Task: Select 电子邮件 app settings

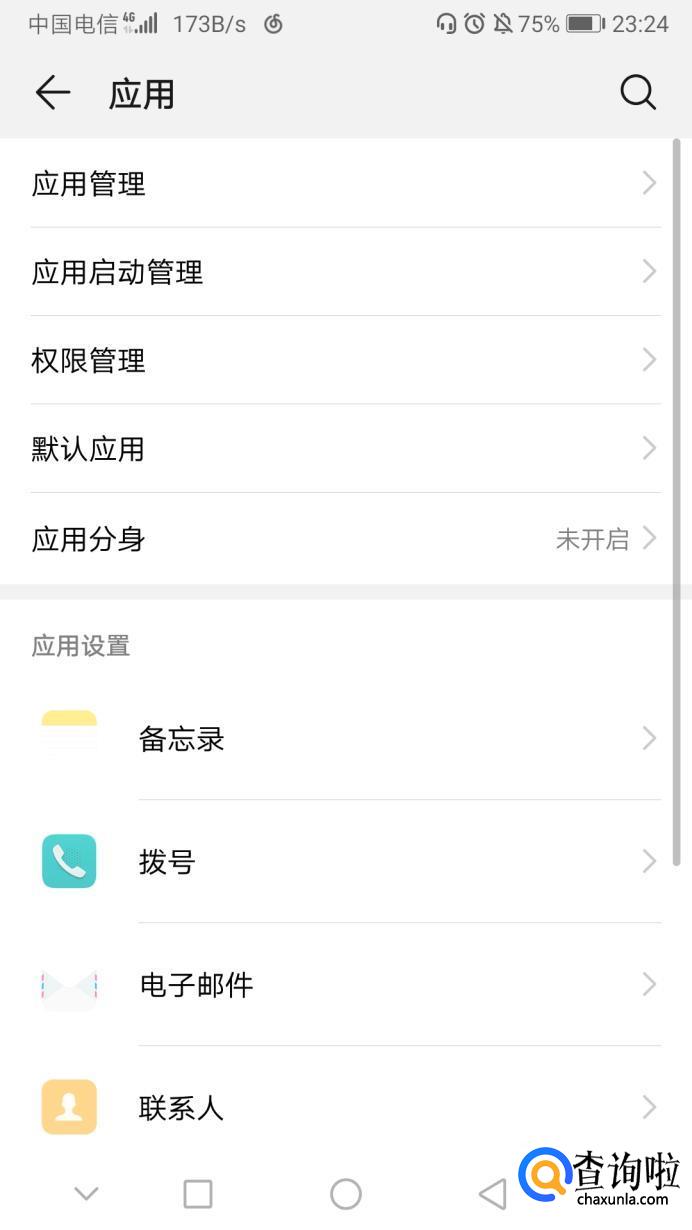Action: (x=345, y=985)
